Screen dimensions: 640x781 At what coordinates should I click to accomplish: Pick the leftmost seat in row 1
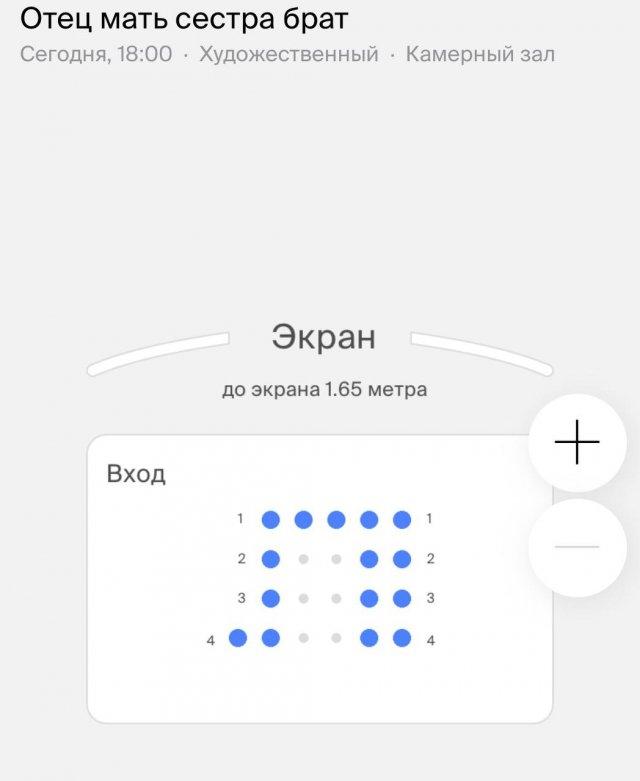pos(270,519)
